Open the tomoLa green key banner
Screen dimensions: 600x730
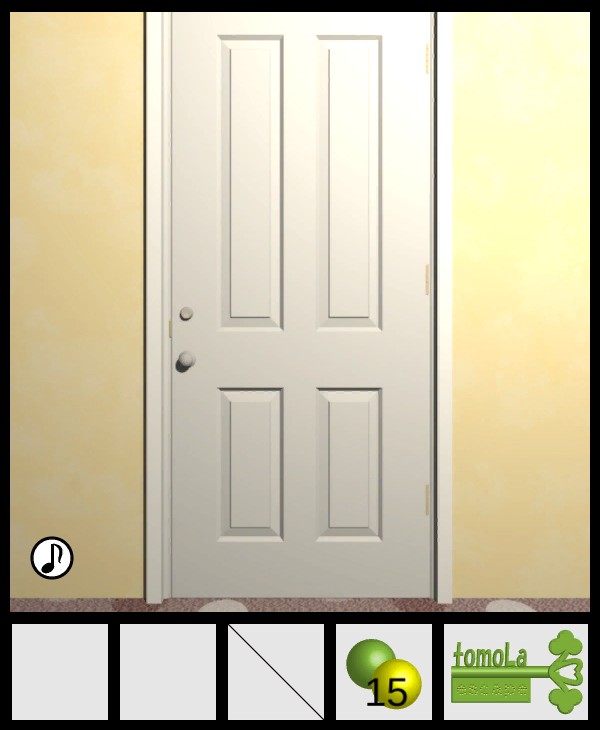(516, 672)
